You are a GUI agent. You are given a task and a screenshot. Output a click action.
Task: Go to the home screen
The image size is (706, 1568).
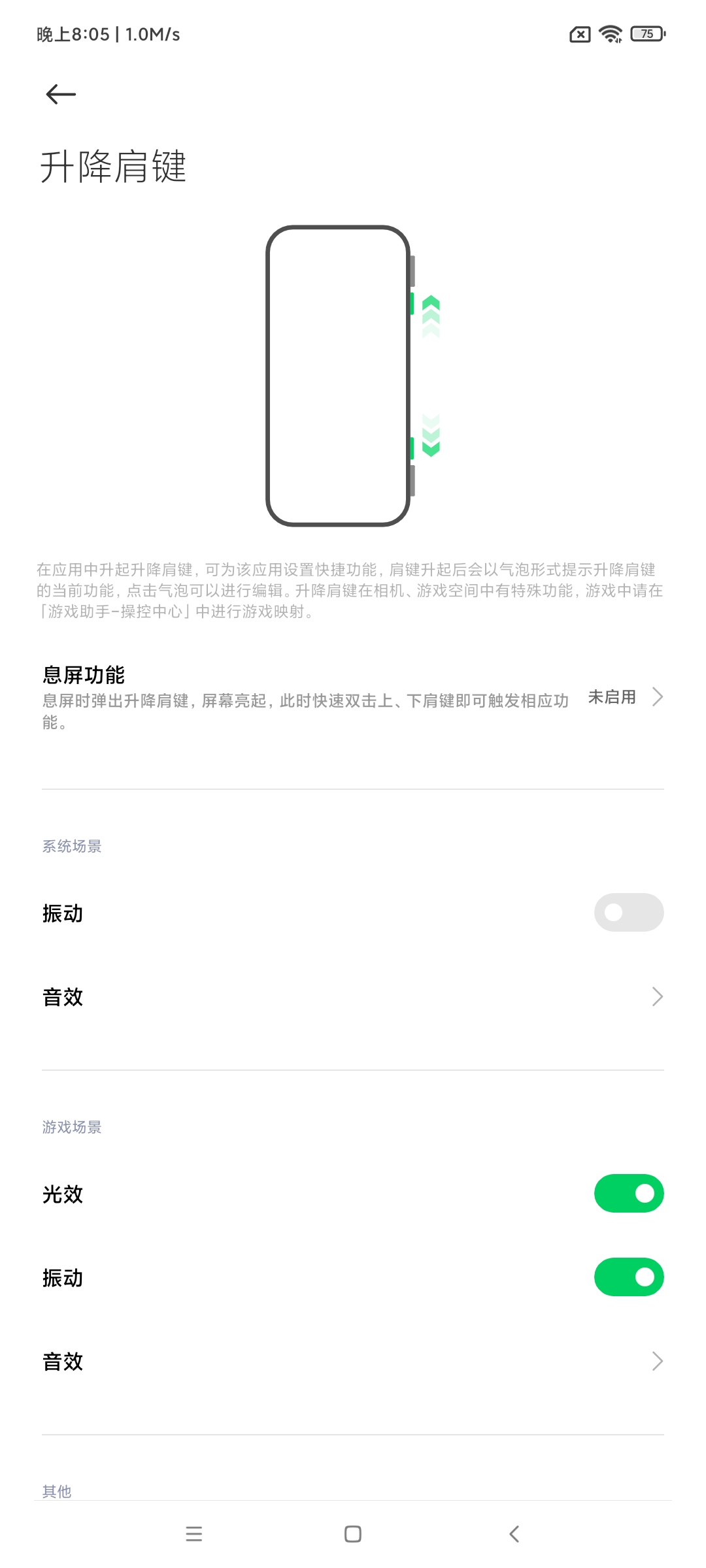pyautogui.click(x=353, y=1533)
